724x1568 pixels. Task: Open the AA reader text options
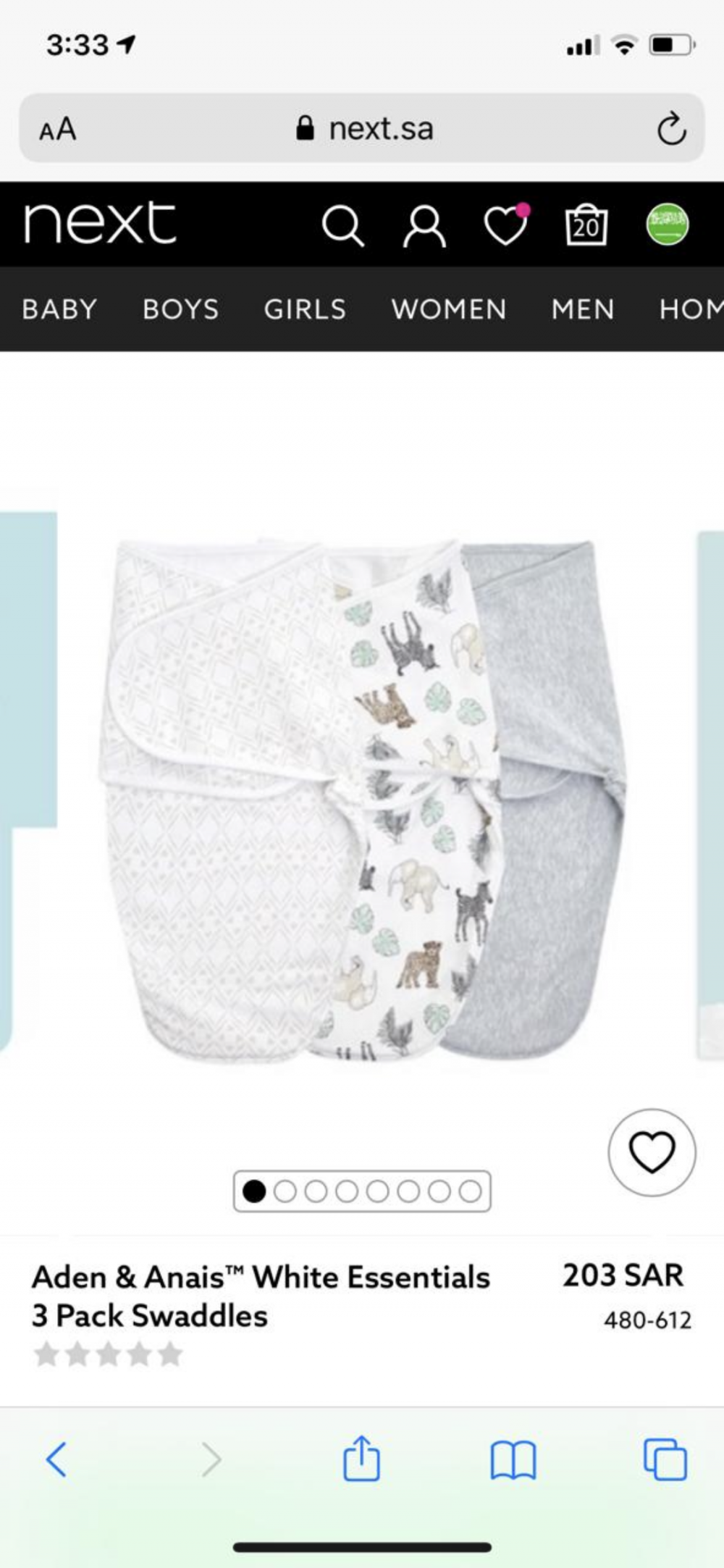pos(58,130)
